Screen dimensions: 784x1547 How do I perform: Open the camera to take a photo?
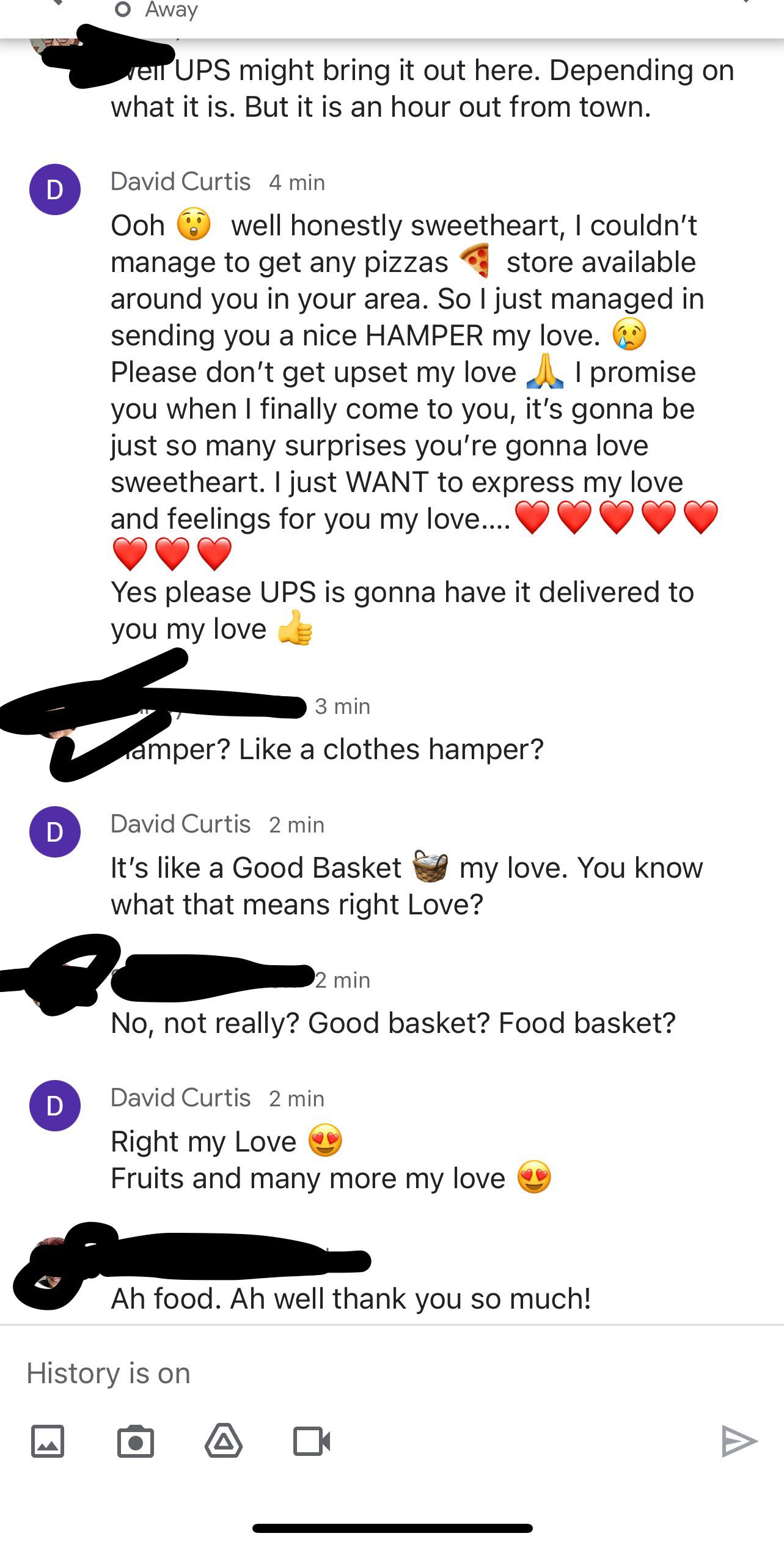click(135, 1441)
